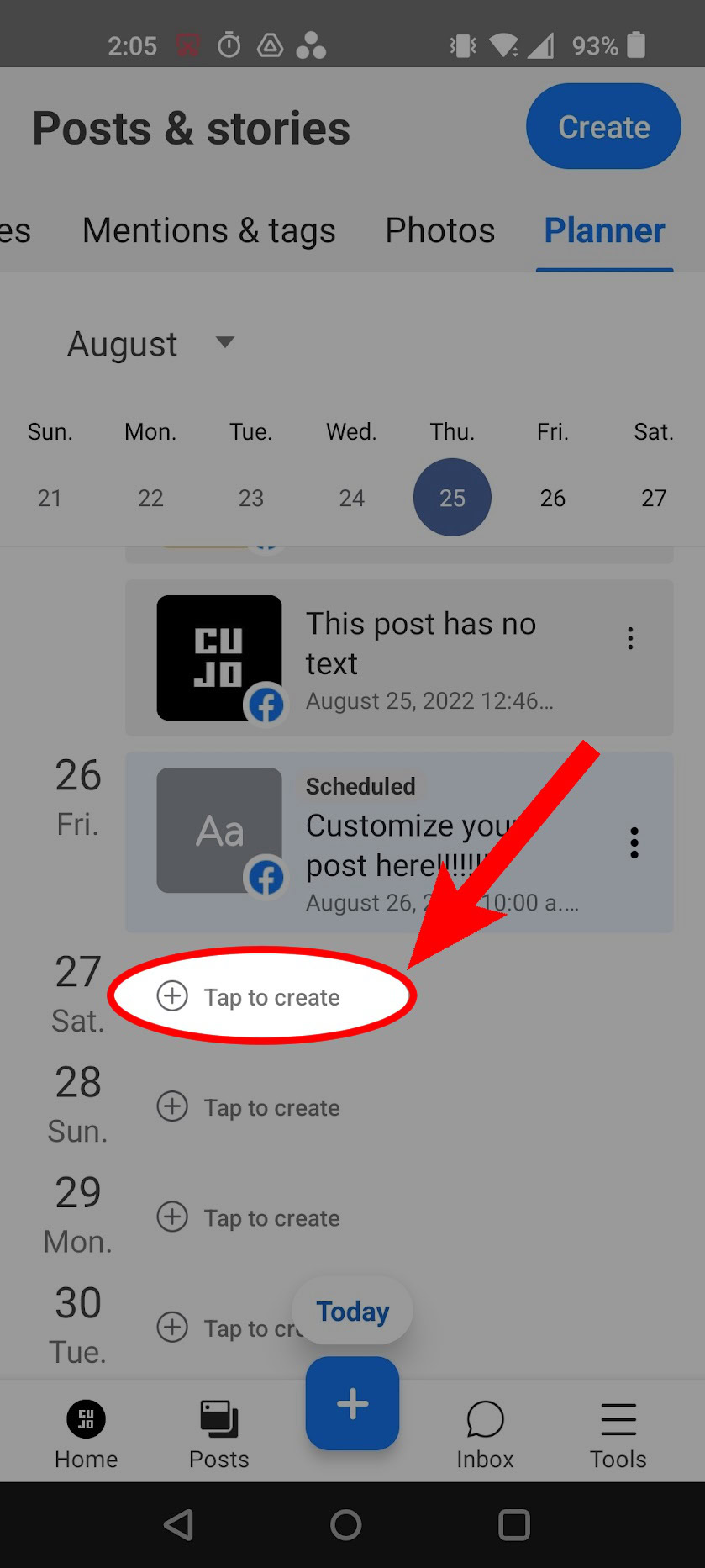Open options for the scheduled post
The height and width of the screenshot is (1568, 705).
click(634, 842)
